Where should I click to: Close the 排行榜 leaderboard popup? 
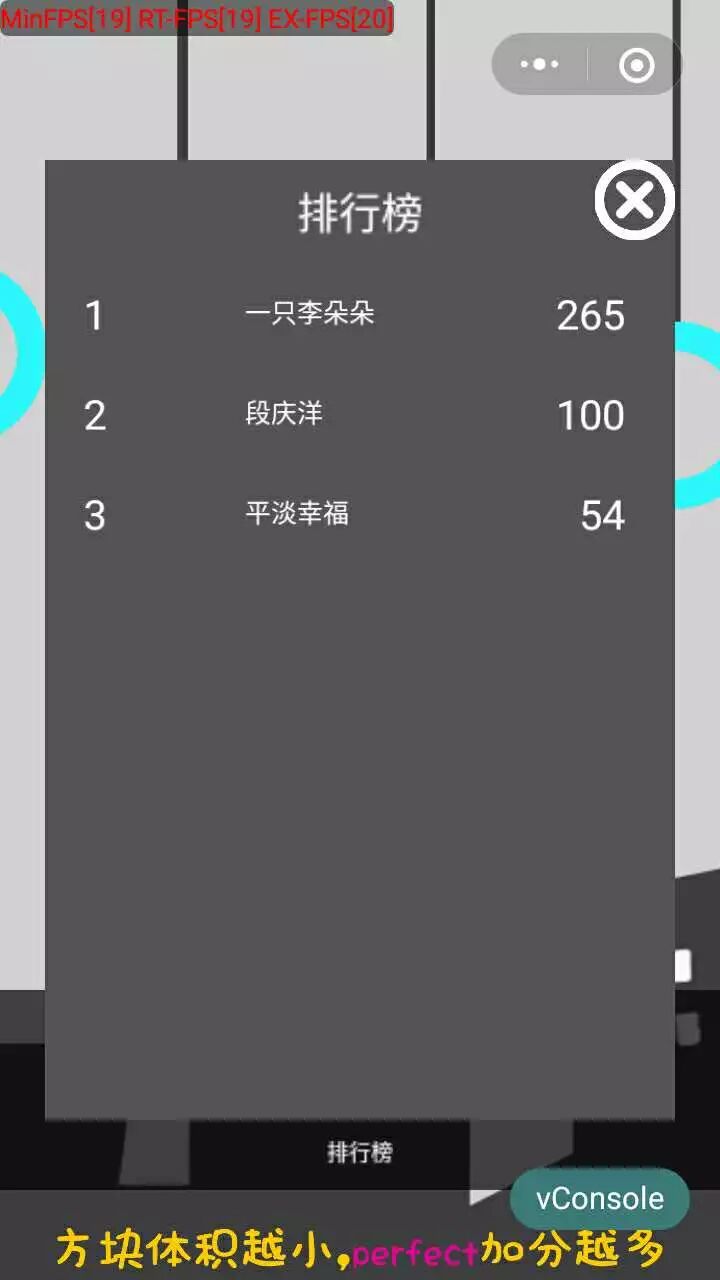pos(634,201)
